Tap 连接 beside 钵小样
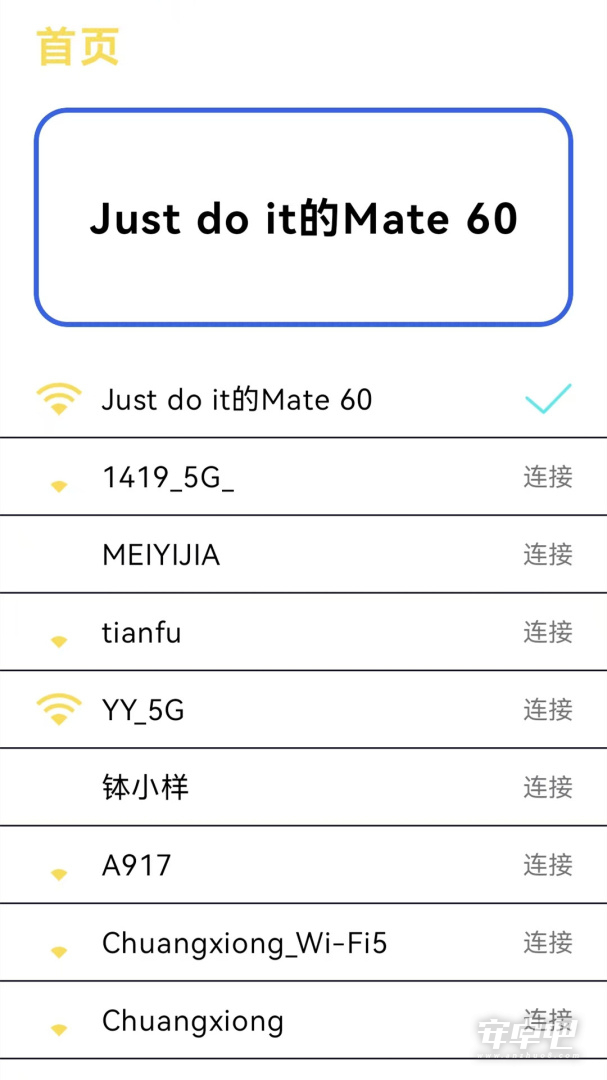Image resolution: width=607 pixels, height=1080 pixels. pyautogui.click(x=548, y=787)
